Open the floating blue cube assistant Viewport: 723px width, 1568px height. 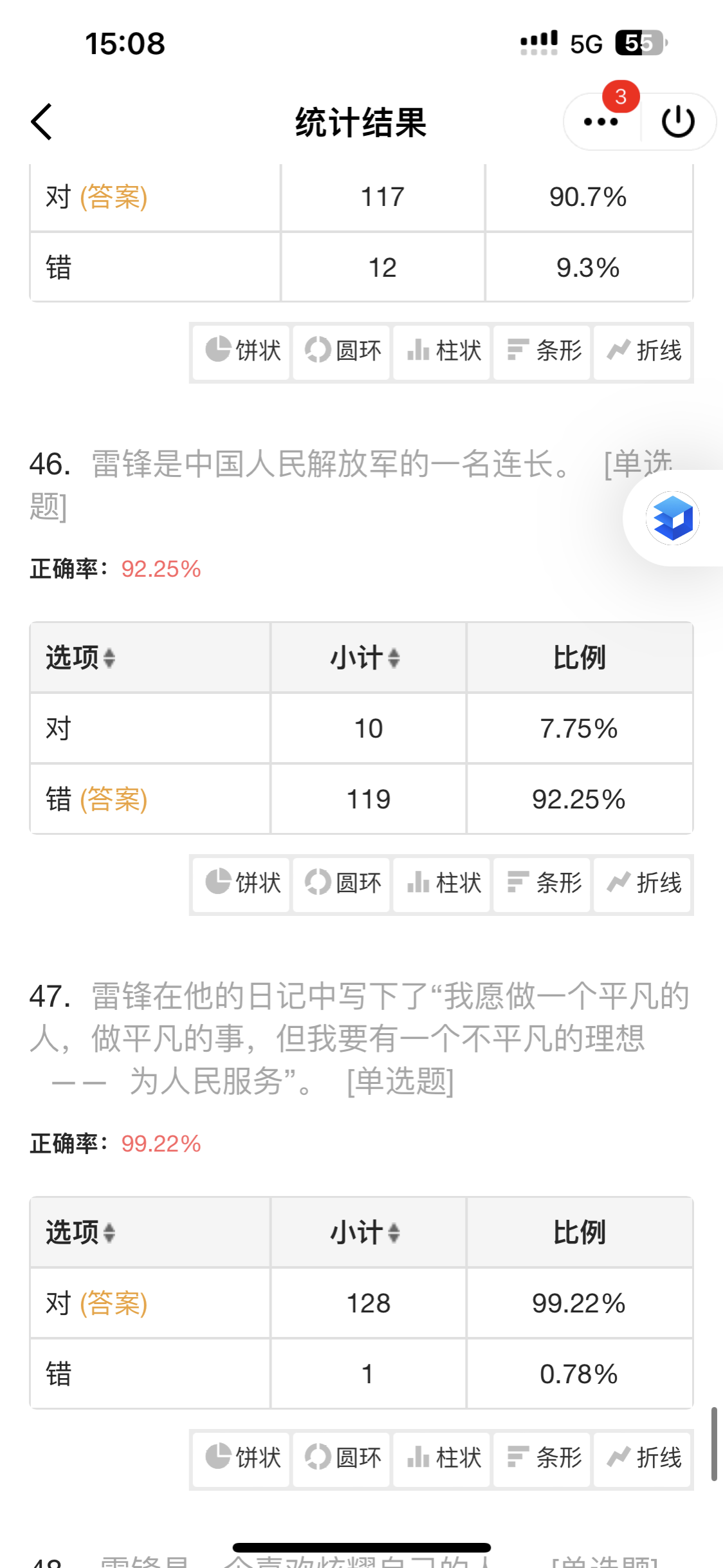pyautogui.click(x=672, y=518)
